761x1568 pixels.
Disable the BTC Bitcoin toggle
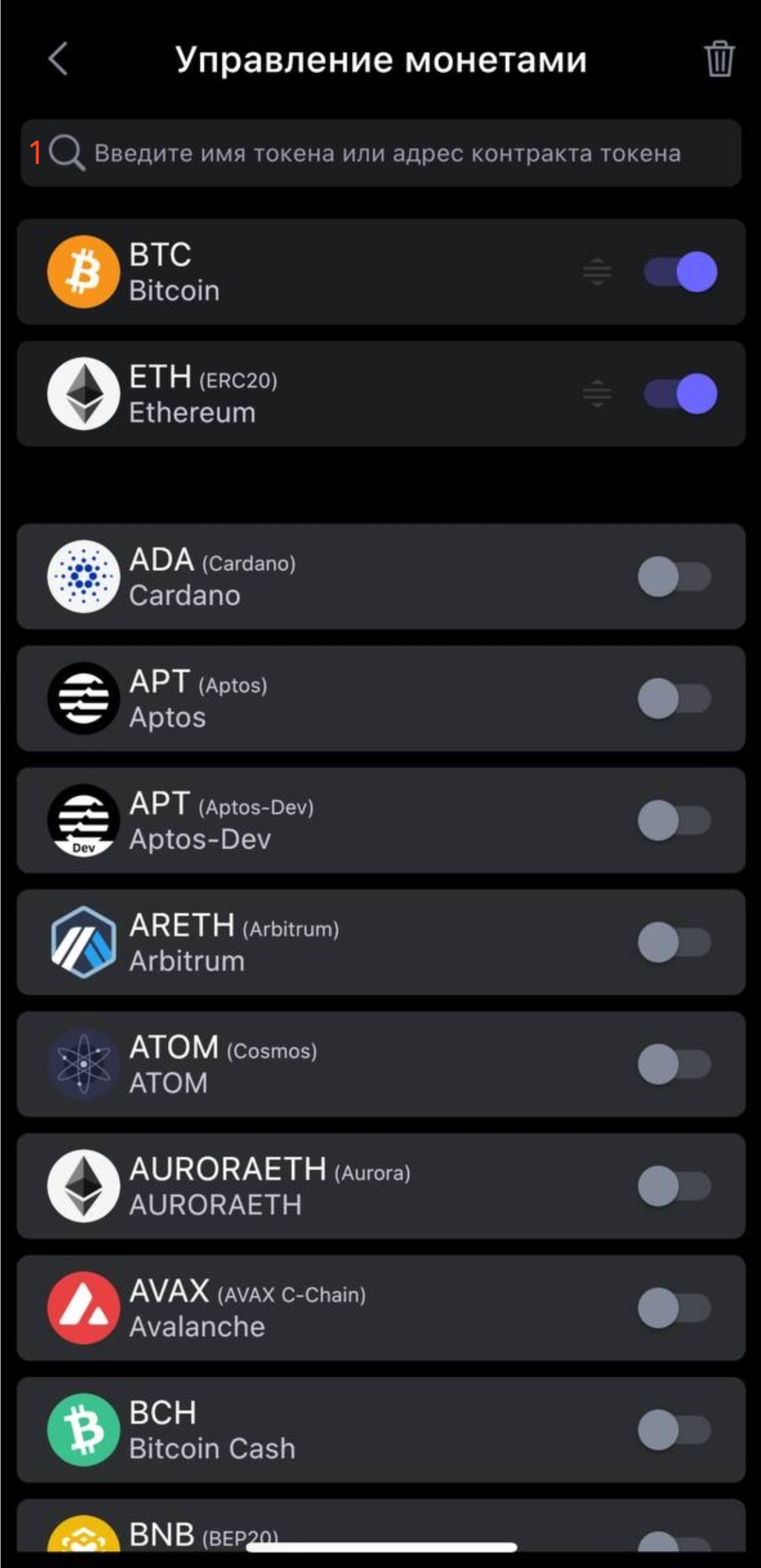click(x=680, y=272)
